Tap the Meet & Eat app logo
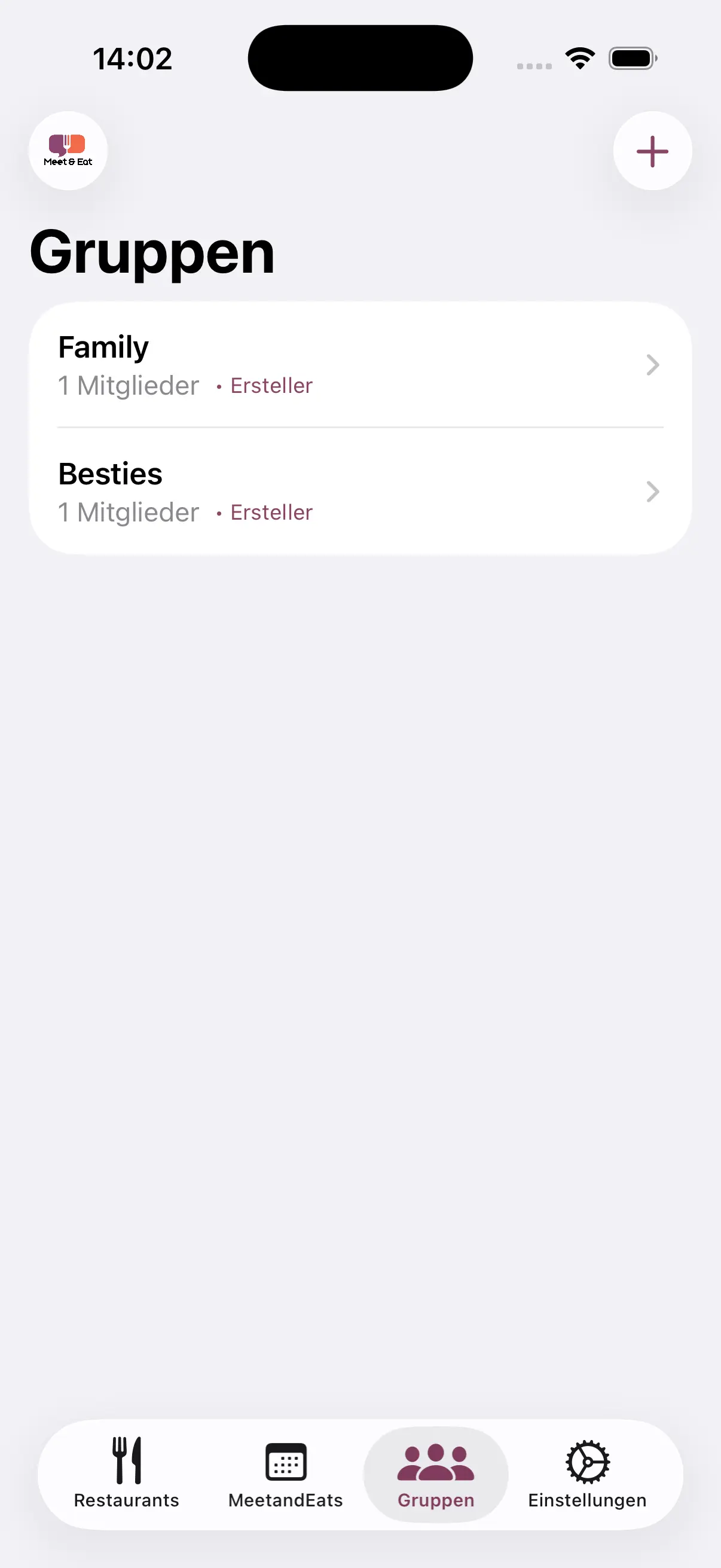 (68, 150)
